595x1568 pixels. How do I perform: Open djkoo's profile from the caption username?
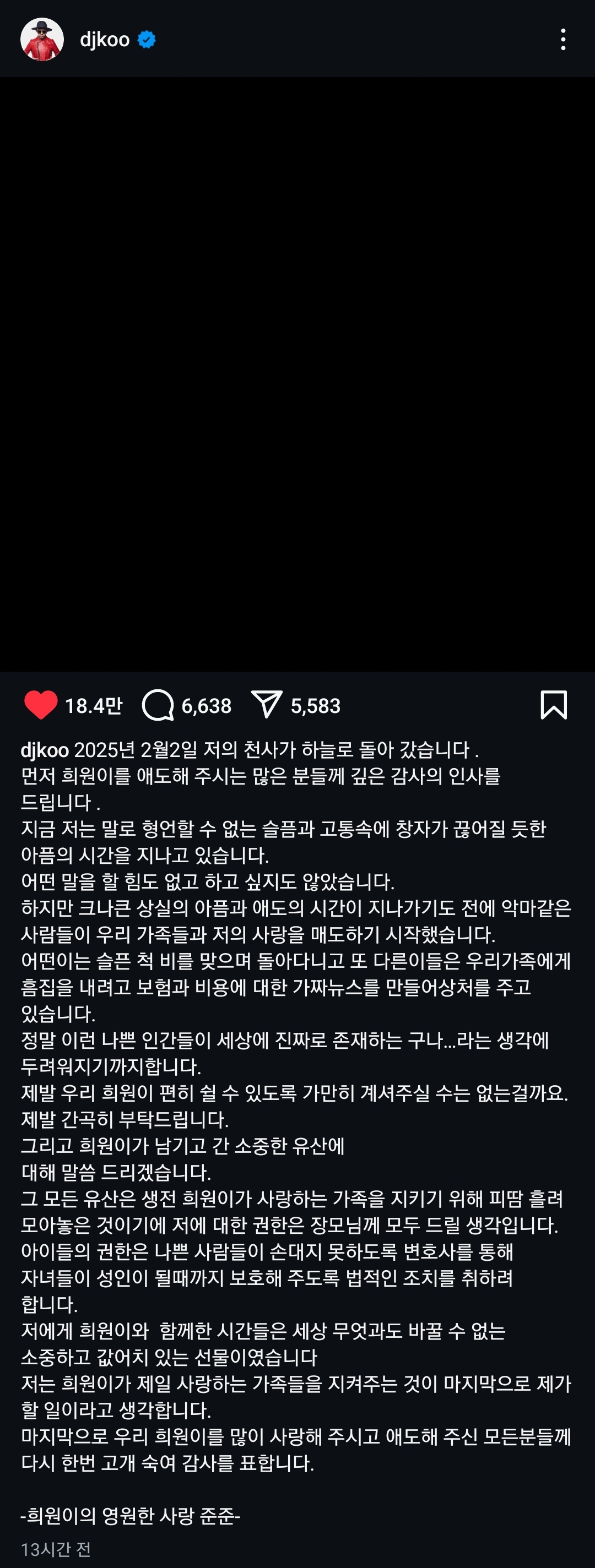(45, 750)
